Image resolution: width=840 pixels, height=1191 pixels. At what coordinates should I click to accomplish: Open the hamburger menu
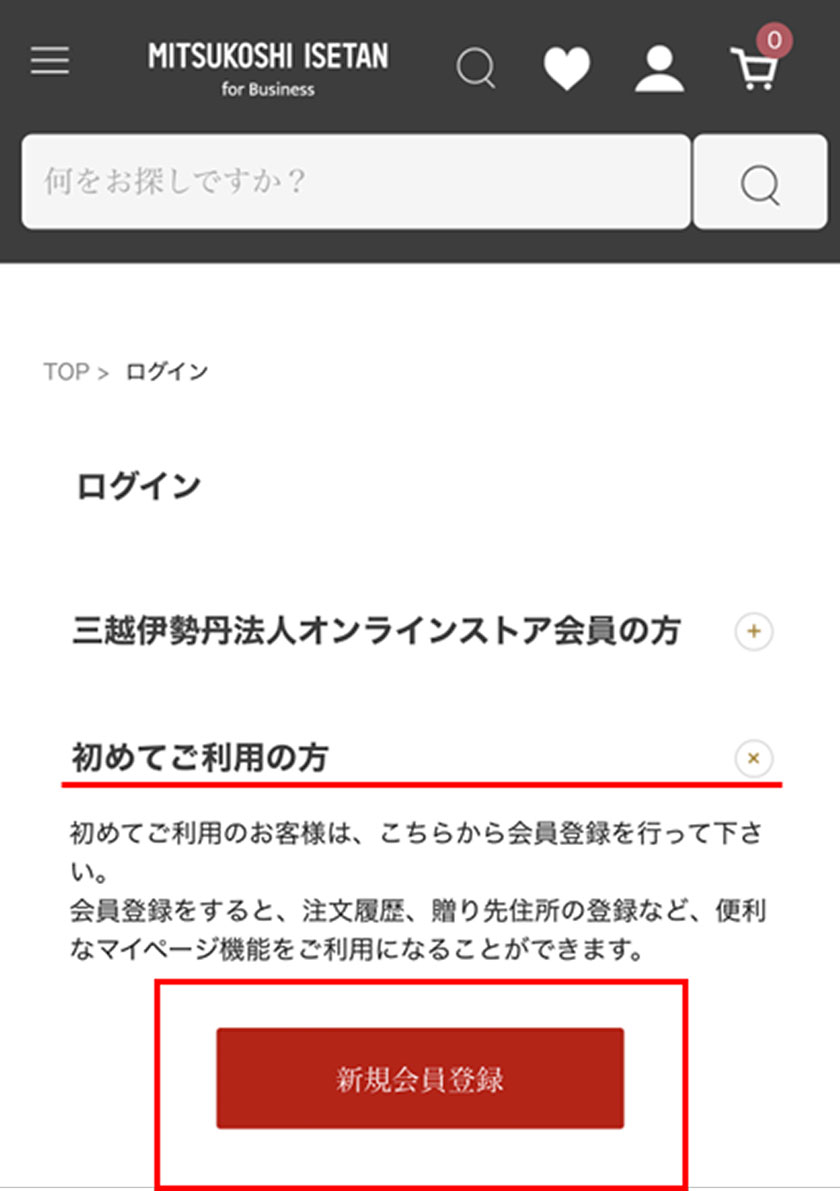[49, 62]
